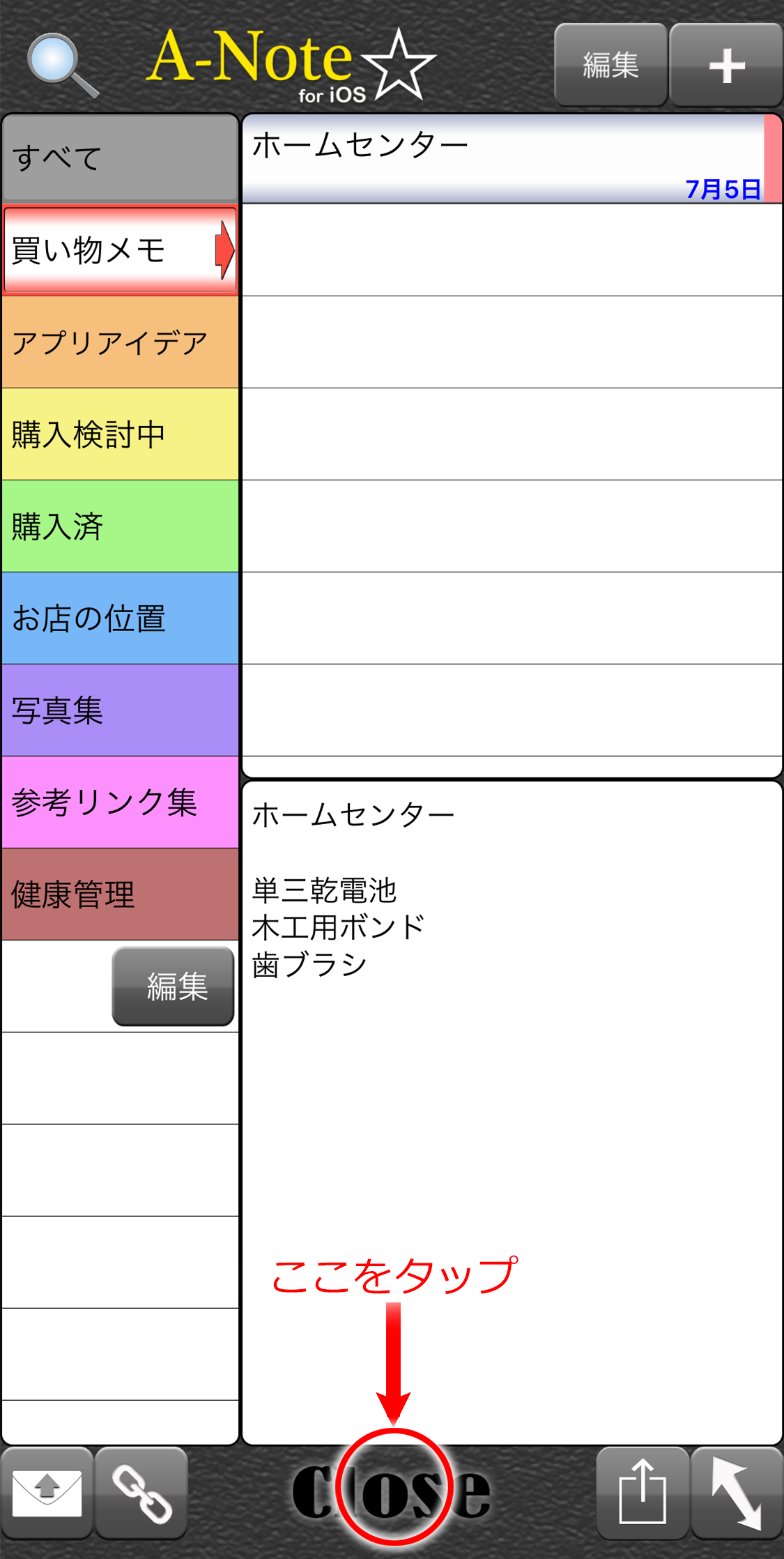Tap the top 編集 edit button
784x1559 pixels.
point(610,65)
